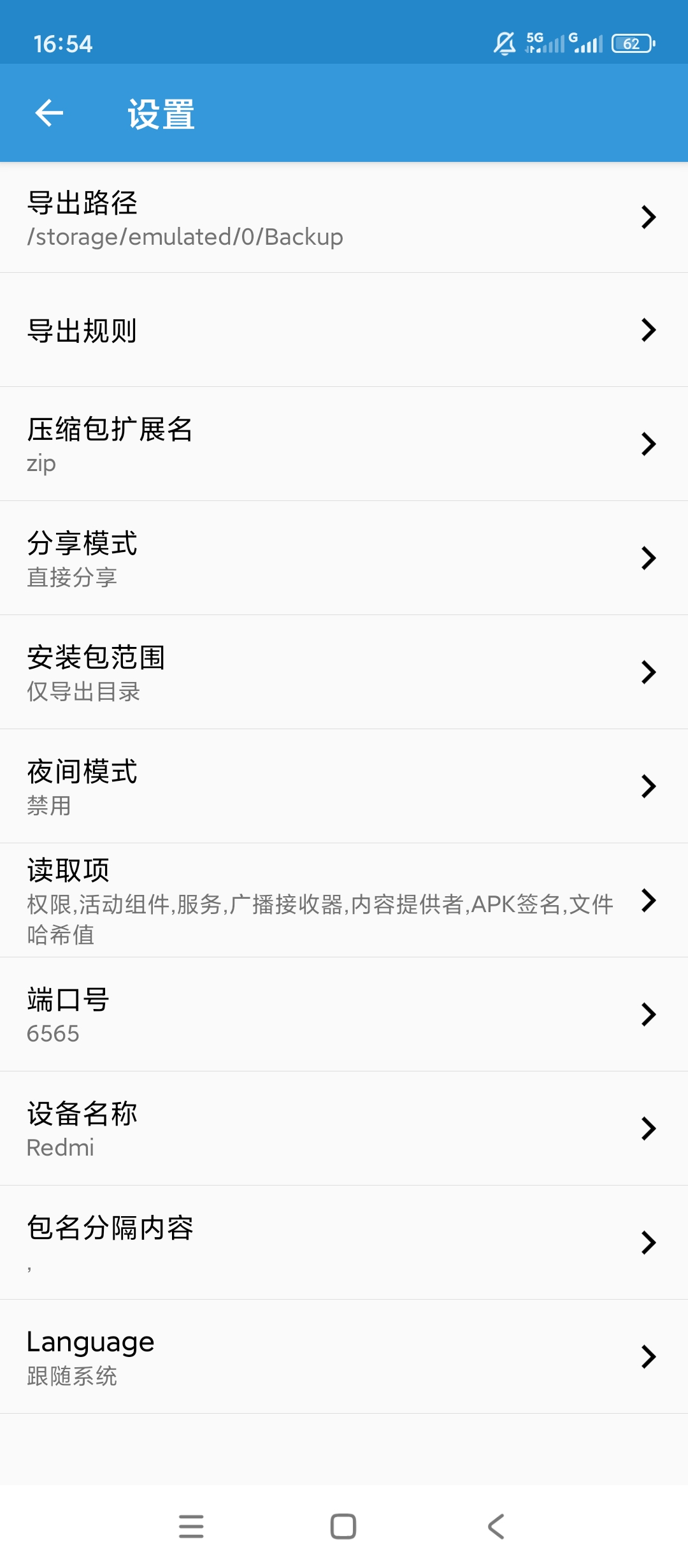Open the 导出规则 export rules

tap(344, 330)
